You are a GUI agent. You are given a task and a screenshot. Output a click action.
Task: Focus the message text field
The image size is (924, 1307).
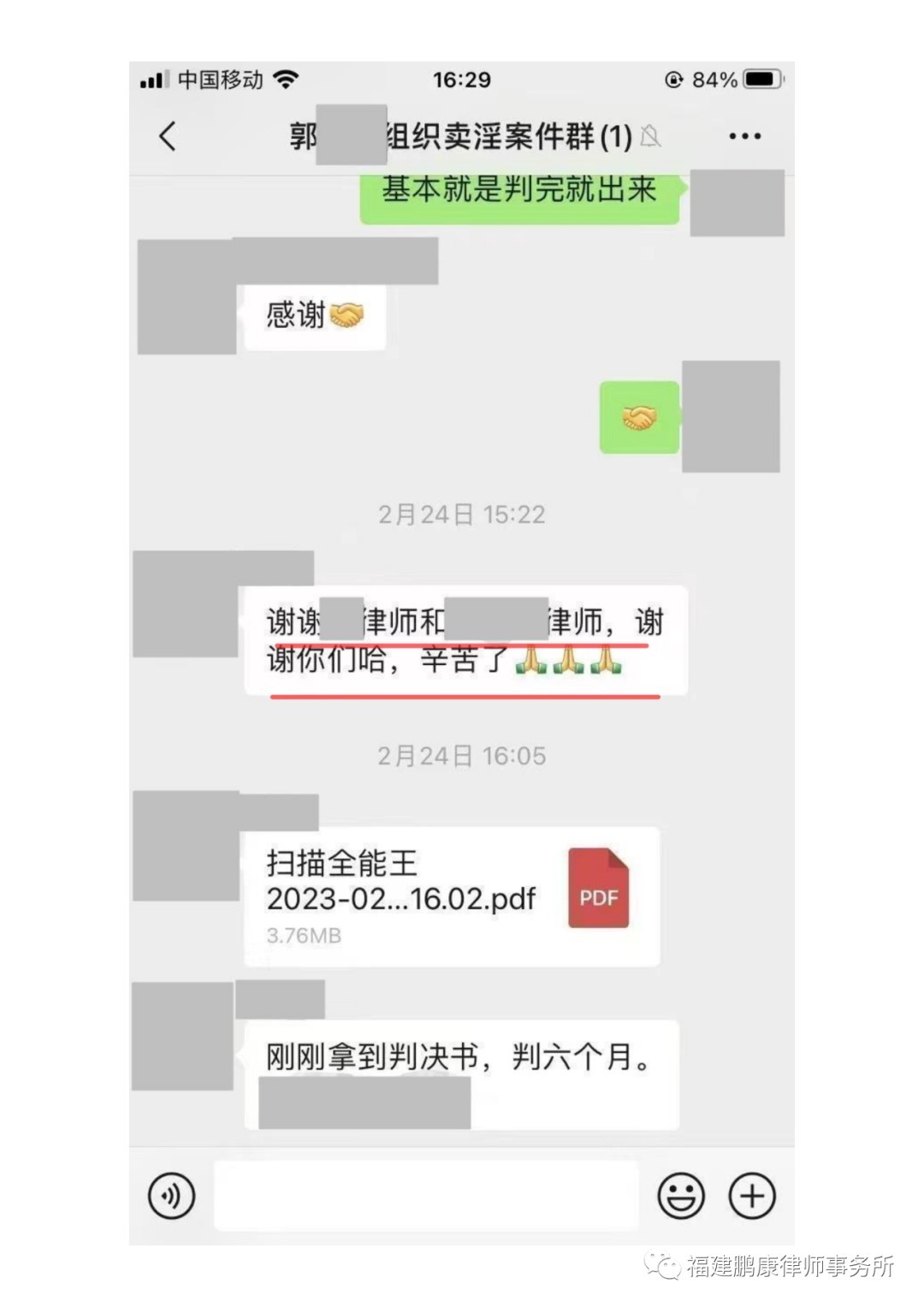click(426, 1196)
